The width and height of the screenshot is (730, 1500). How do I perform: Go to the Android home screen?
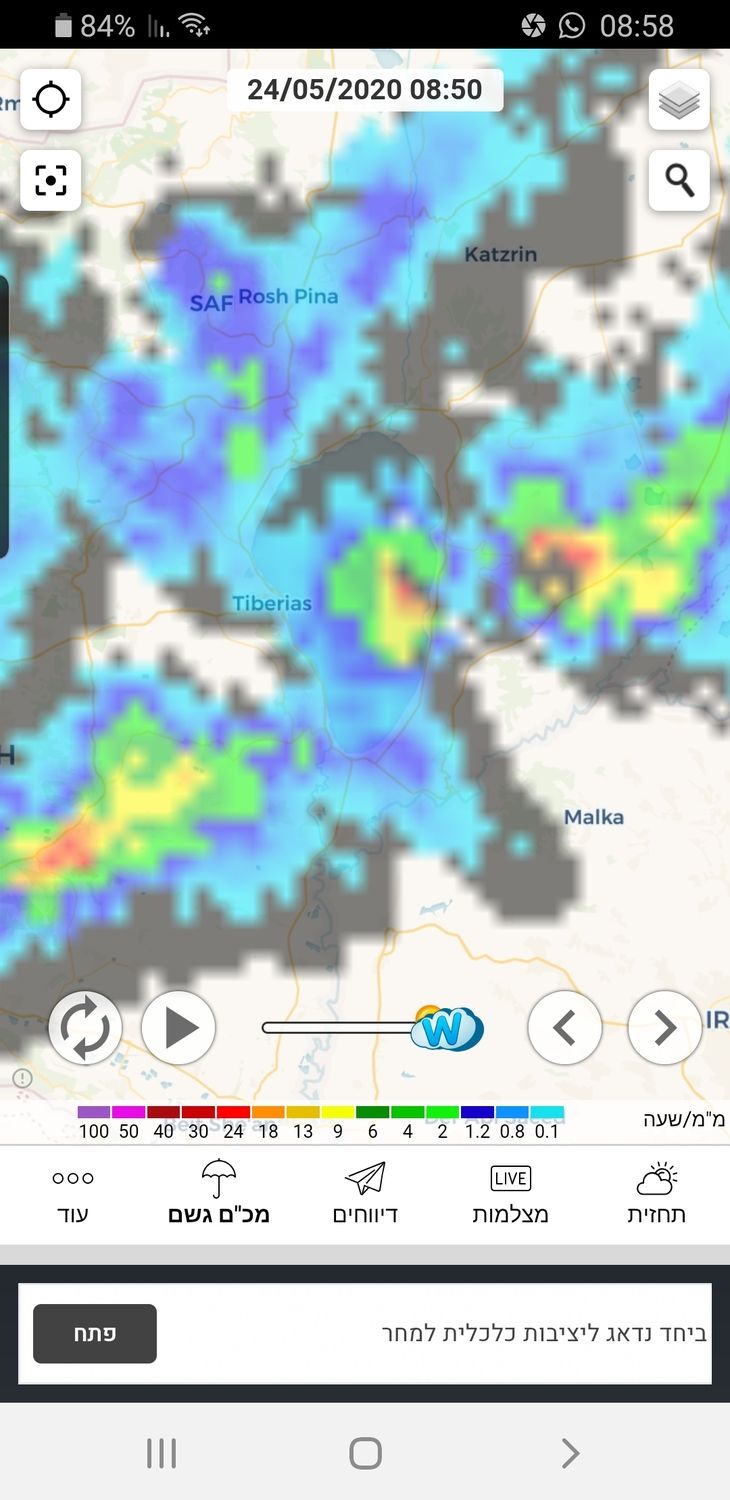pyautogui.click(x=365, y=1453)
